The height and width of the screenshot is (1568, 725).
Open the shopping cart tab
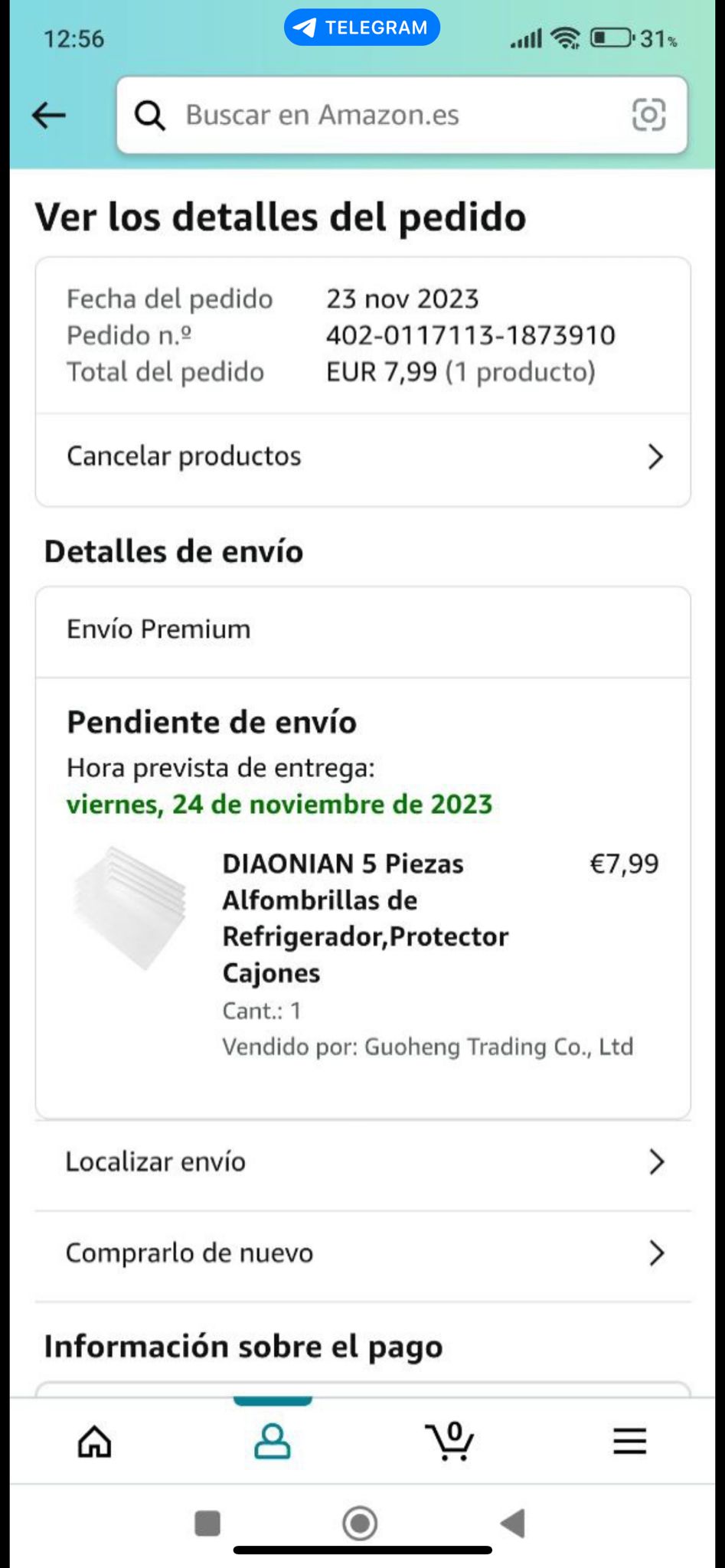coord(449,1442)
